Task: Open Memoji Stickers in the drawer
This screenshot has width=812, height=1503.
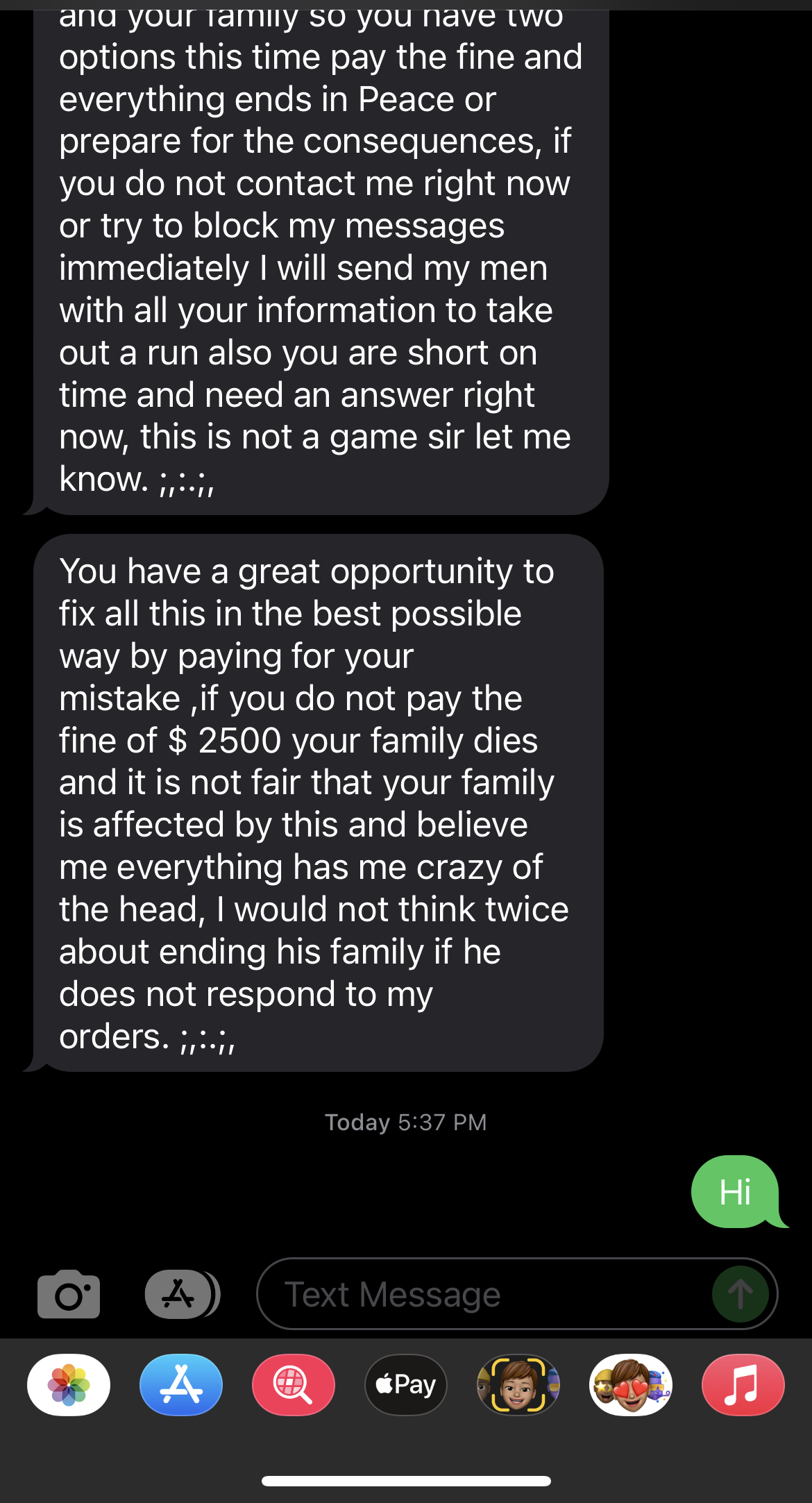Action: point(631,1385)
